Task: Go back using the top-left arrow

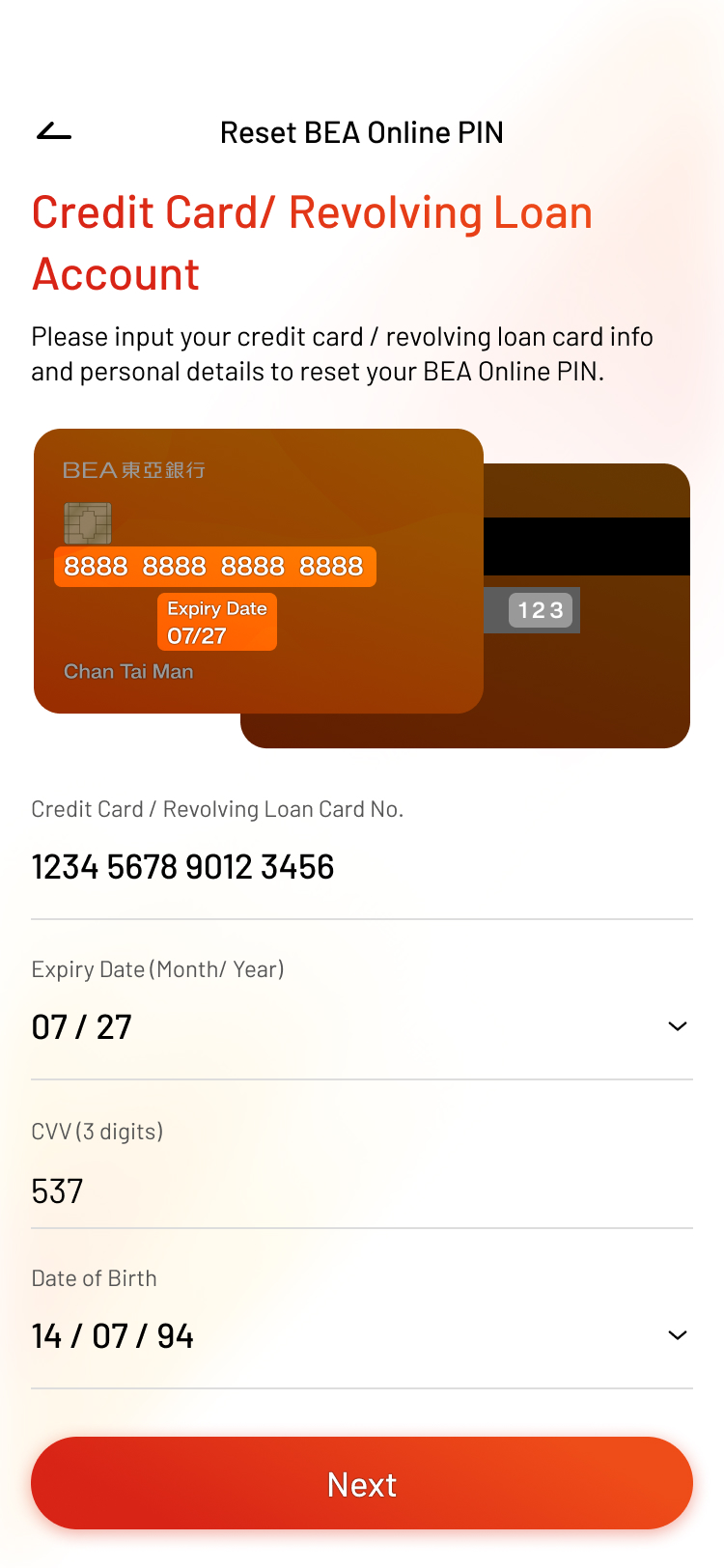Action: pos(54,132)
